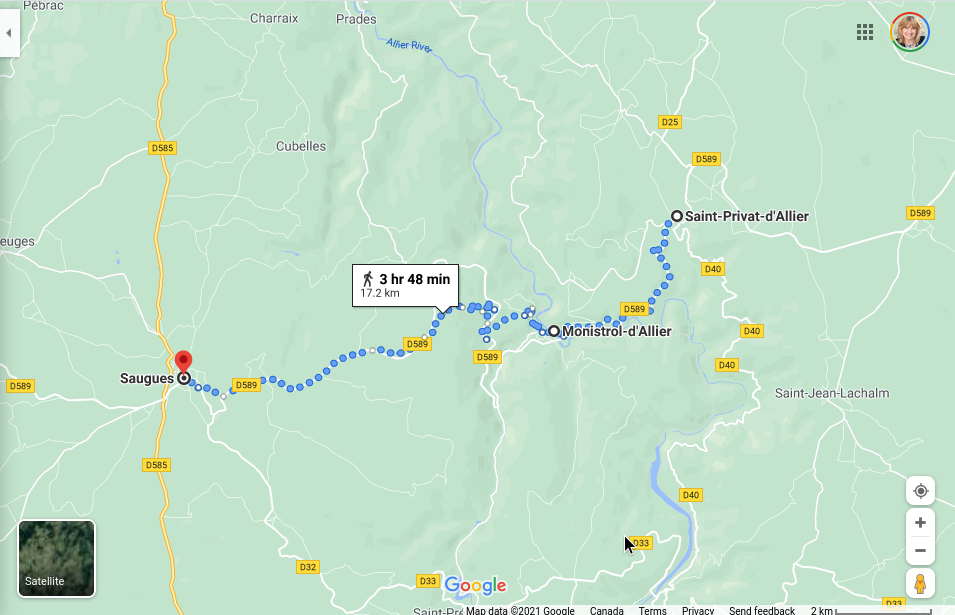Image resolution: width=955 pixels, height=615 pixels.
Task: Open the Privacy link
Action: [697, 610]
